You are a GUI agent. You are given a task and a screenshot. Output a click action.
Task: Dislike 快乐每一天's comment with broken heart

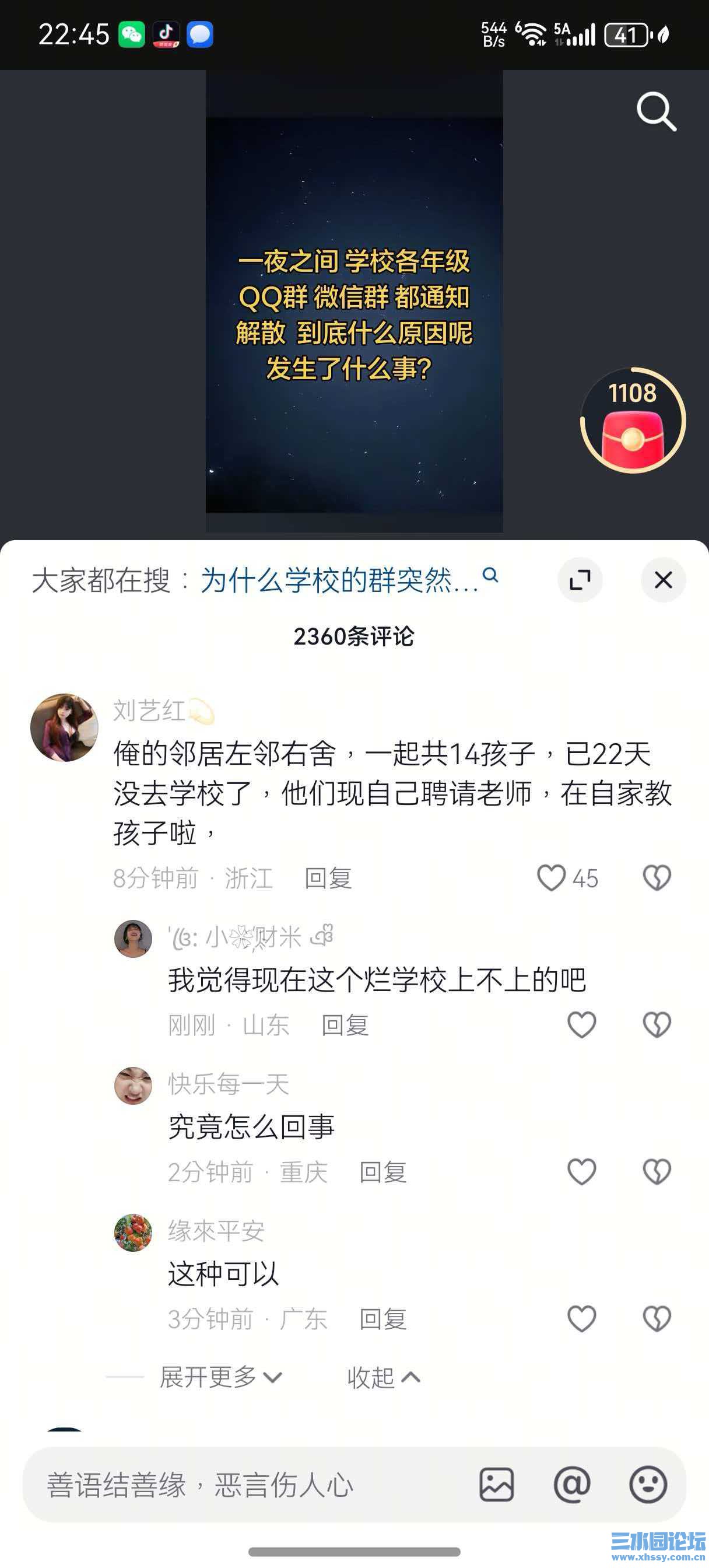[656, 1172]
